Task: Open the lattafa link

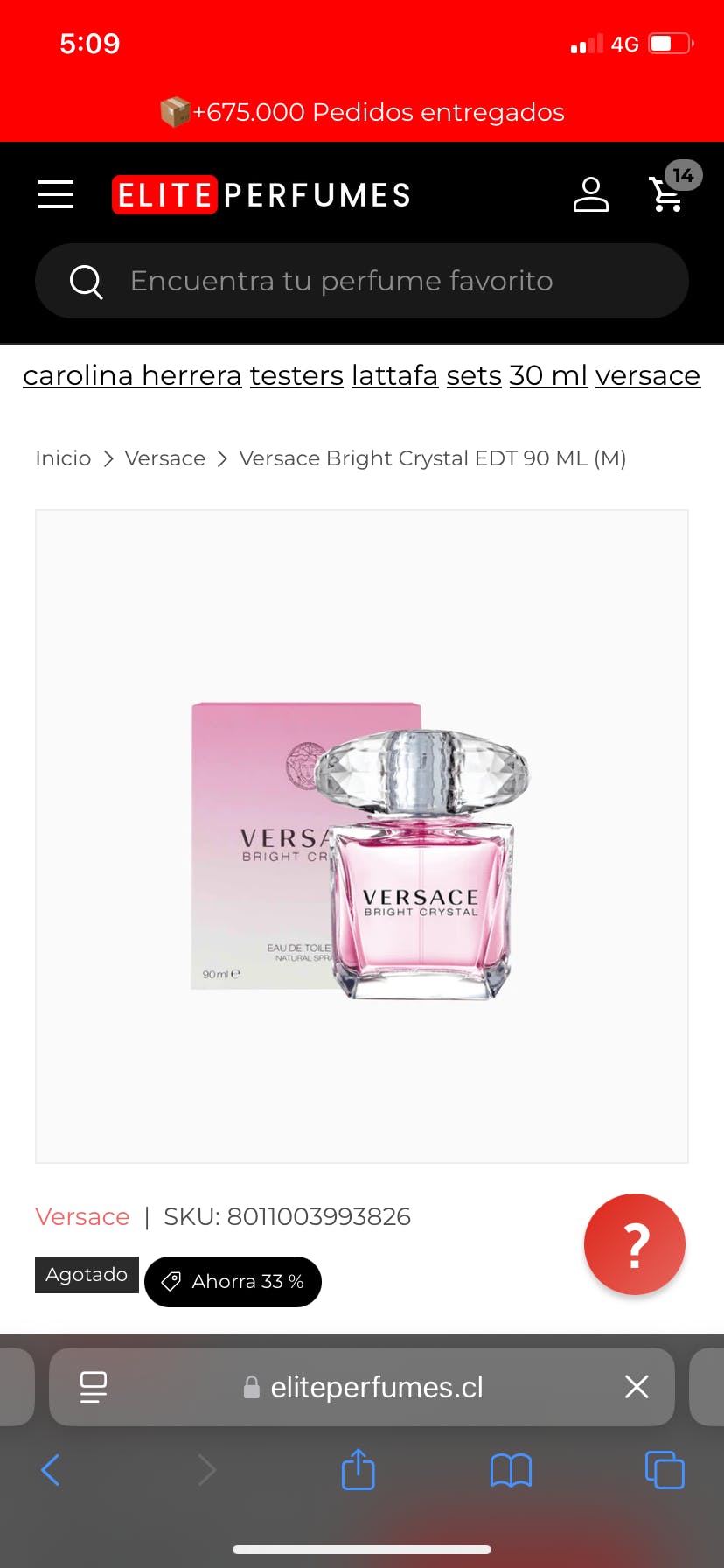Action: click(x=394, y=375)
